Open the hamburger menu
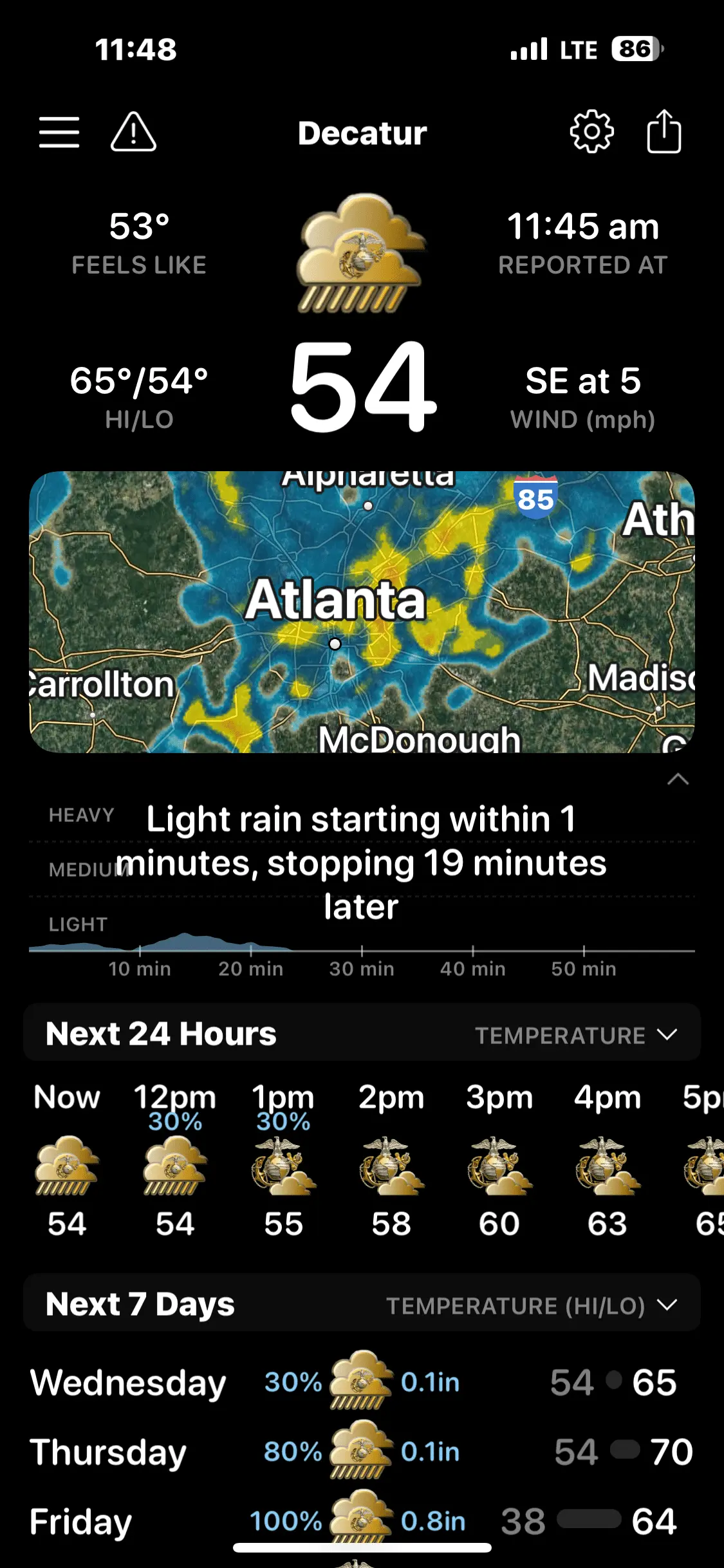 pos(59,133)
